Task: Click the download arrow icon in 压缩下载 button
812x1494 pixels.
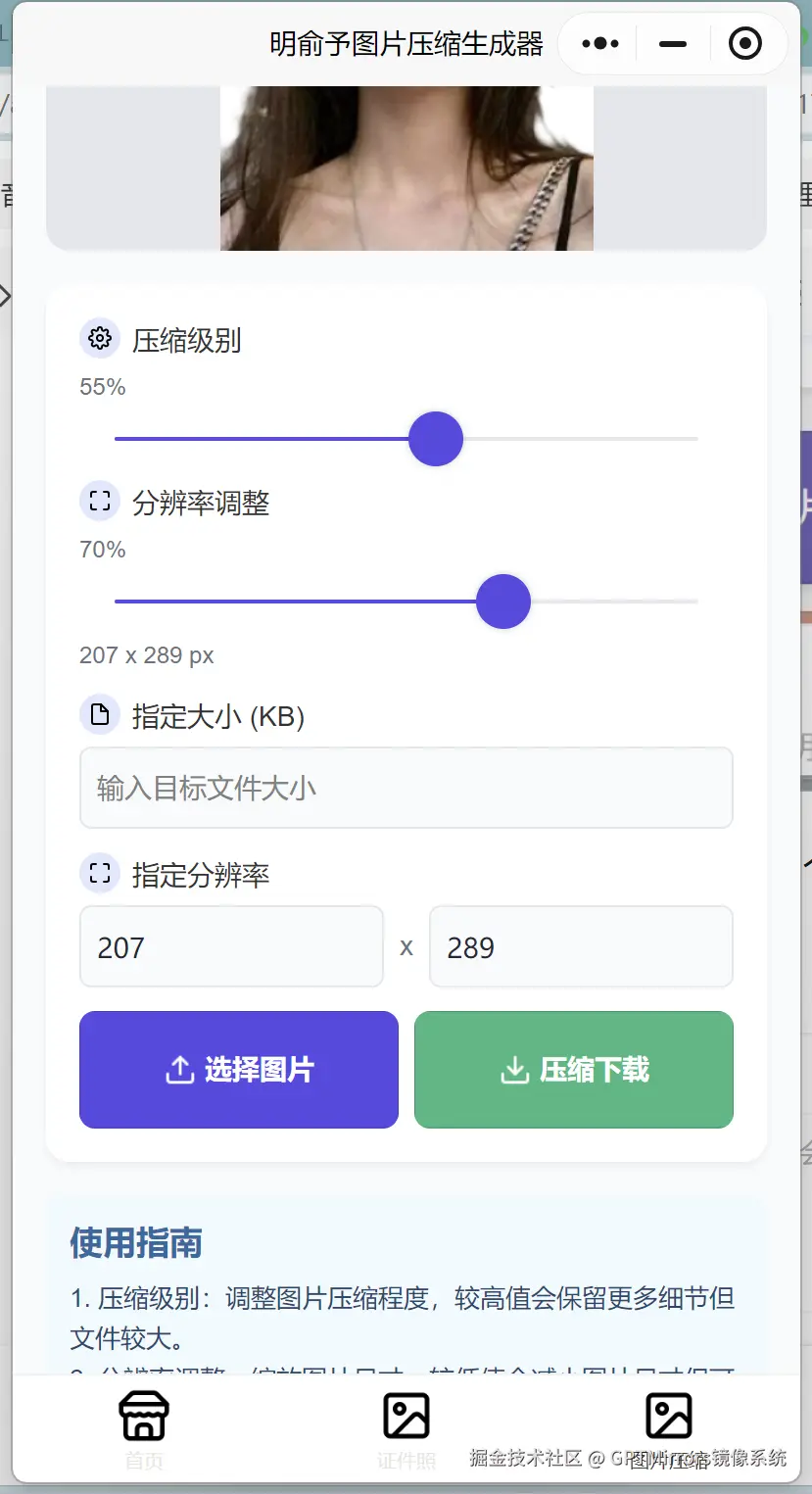Action: [x=514, y=1070]
